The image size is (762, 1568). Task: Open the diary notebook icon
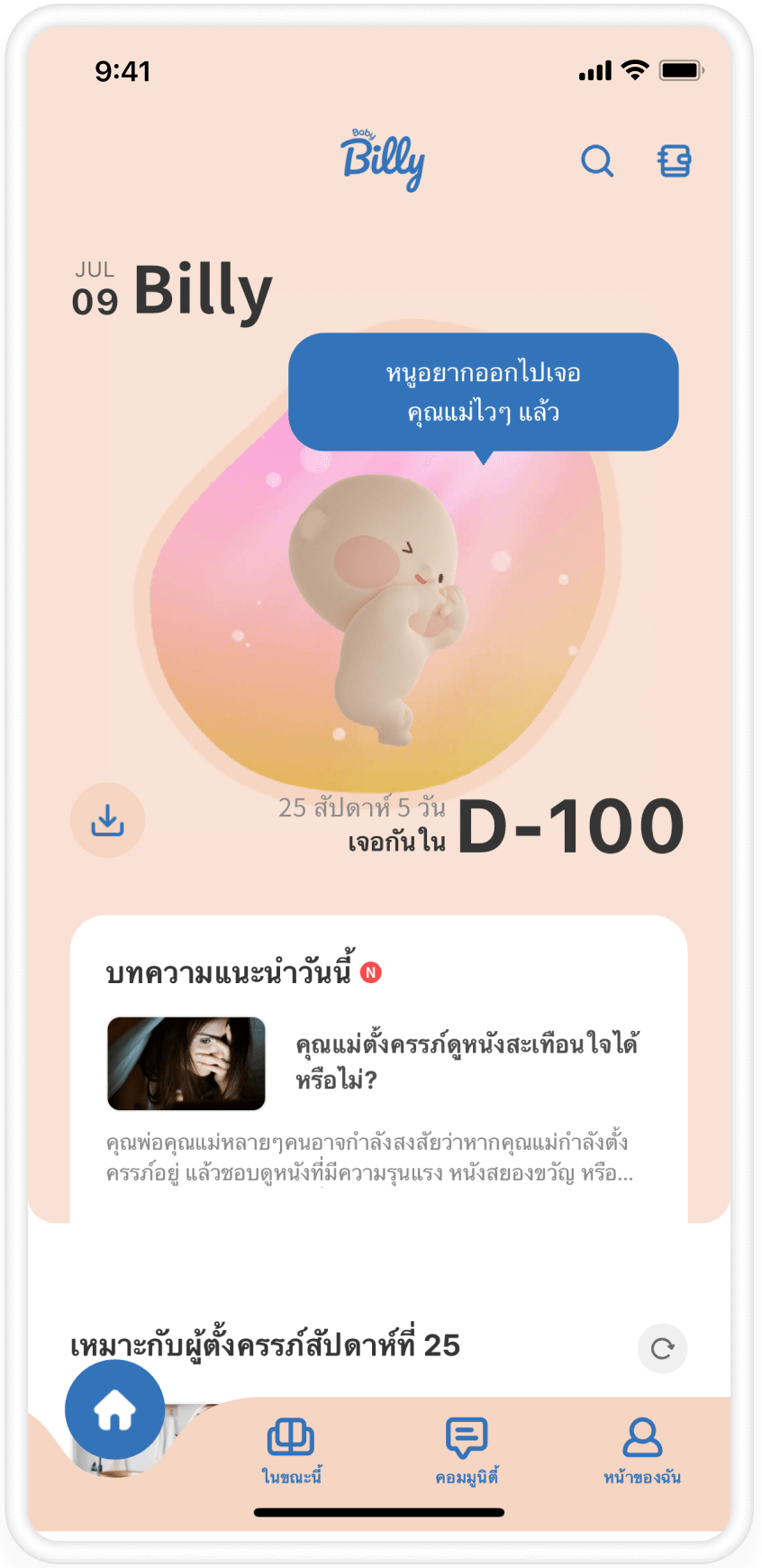pyautogui.click(x=674, y=161)
